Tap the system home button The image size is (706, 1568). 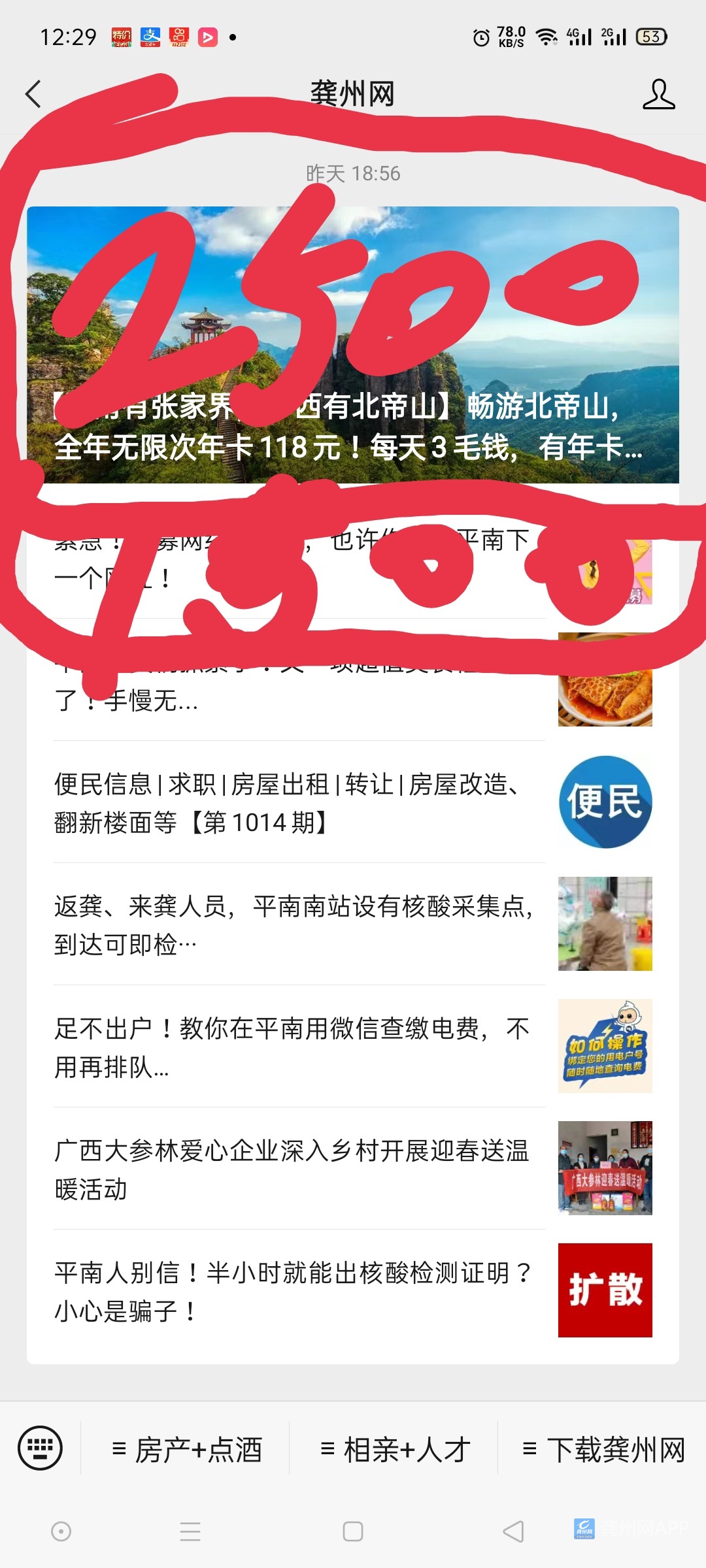pyautogui.click(x=353, y=1531)
